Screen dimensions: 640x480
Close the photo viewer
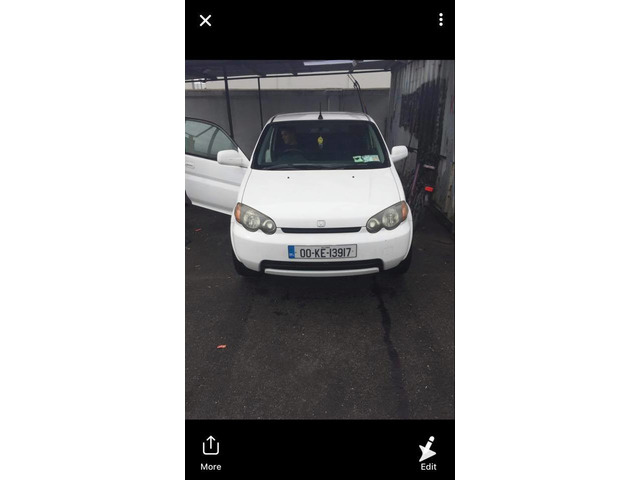(x=205, y=20)
